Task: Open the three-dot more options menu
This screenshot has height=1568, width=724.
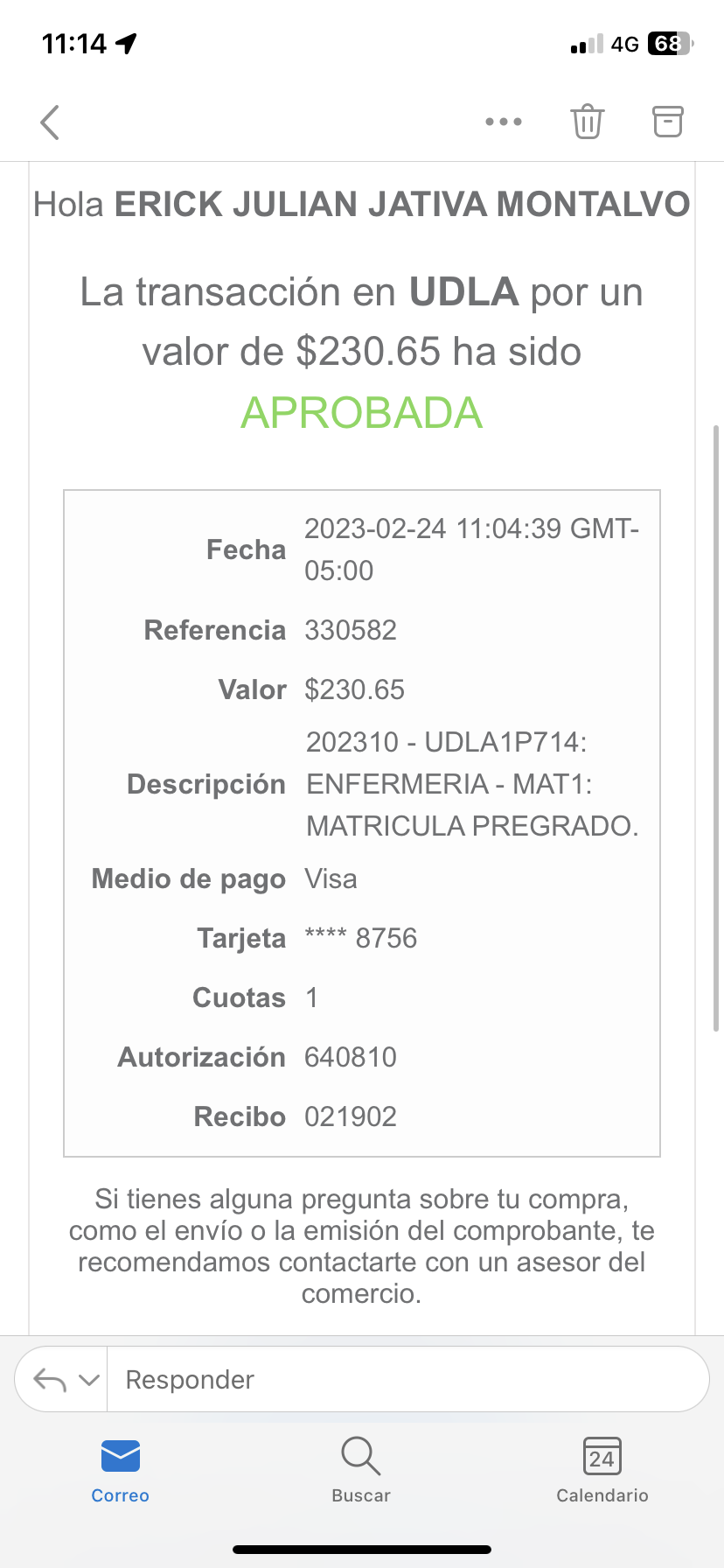Action: point(504,122)
